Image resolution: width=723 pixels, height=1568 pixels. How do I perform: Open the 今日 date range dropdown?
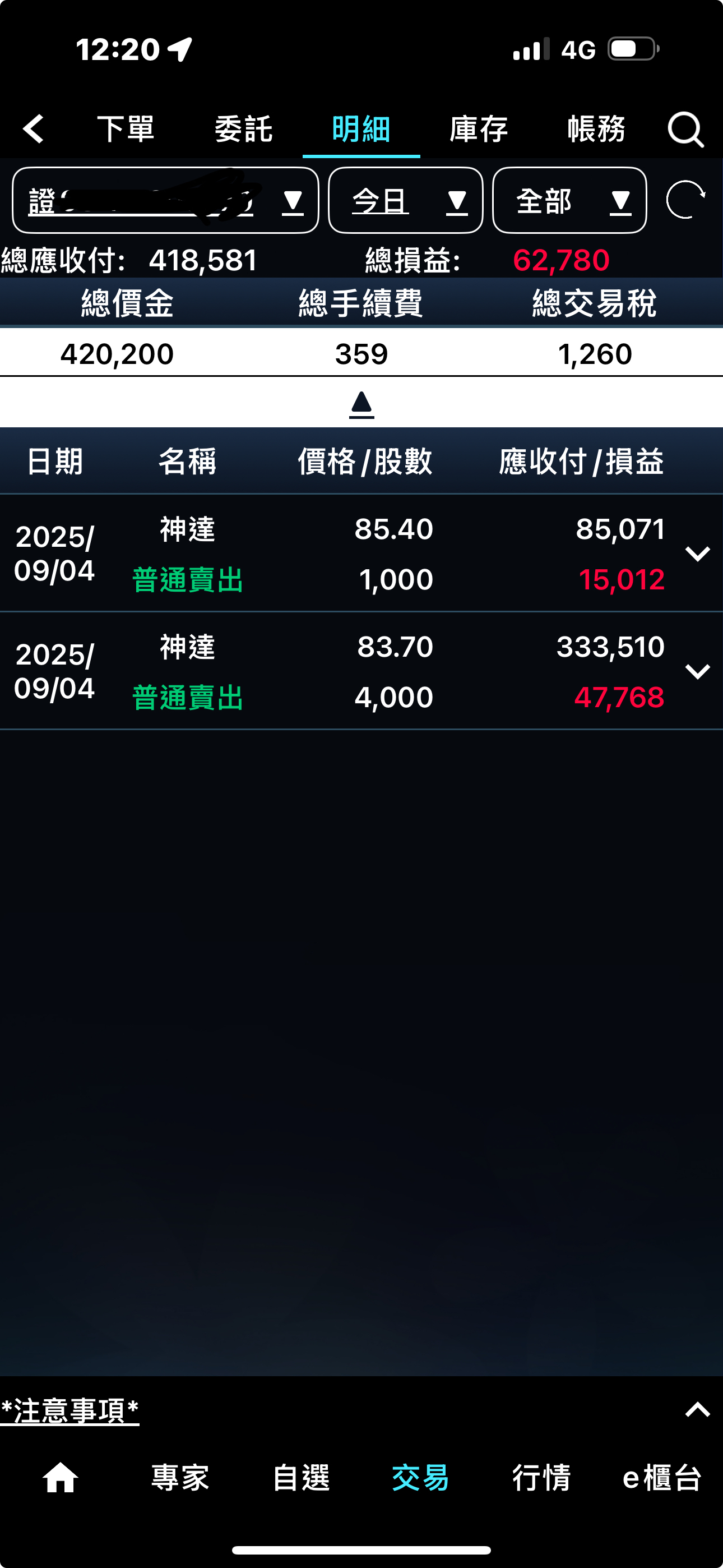pos(405,200)
